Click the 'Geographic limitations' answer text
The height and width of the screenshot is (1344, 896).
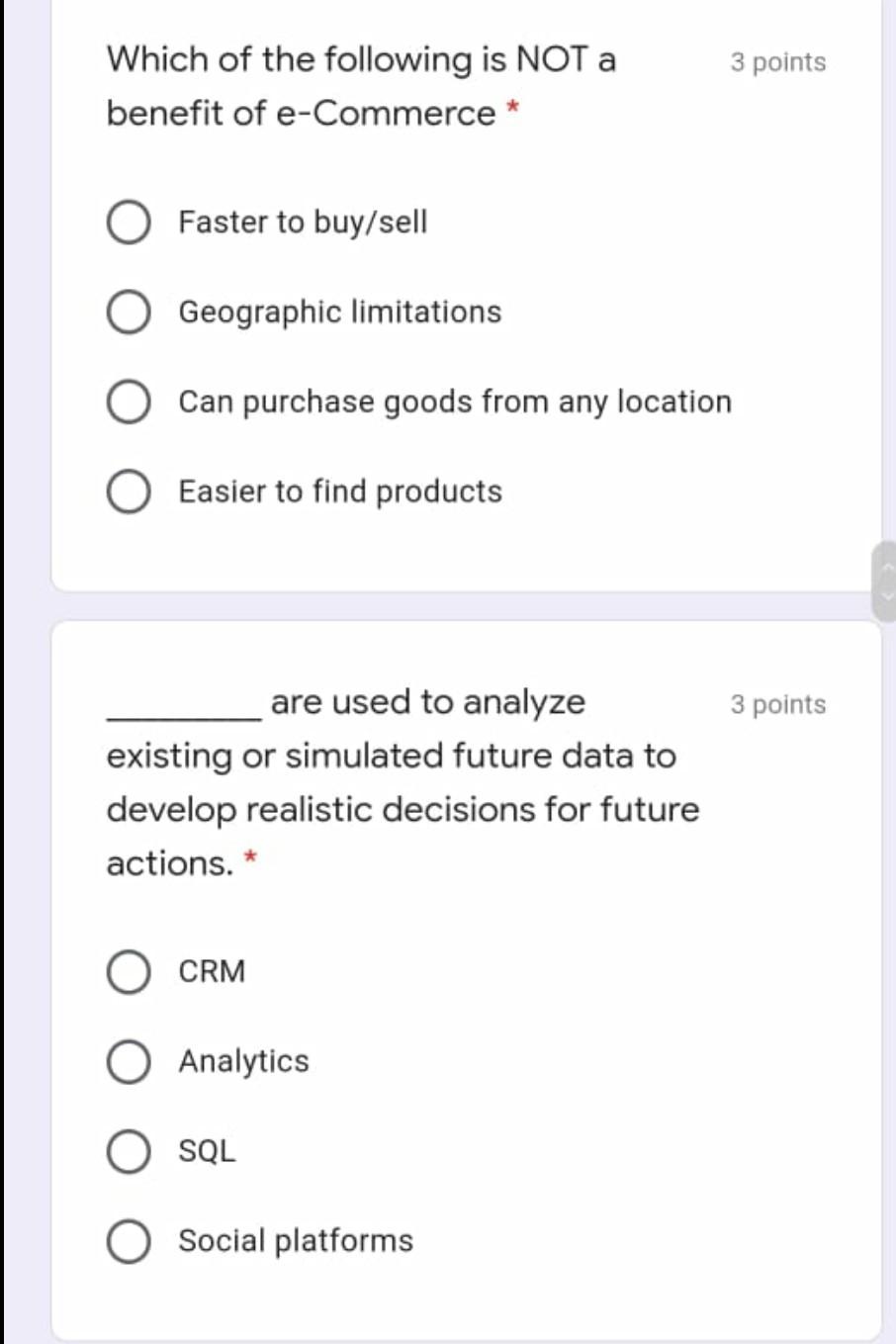click(x=339, y=312)
